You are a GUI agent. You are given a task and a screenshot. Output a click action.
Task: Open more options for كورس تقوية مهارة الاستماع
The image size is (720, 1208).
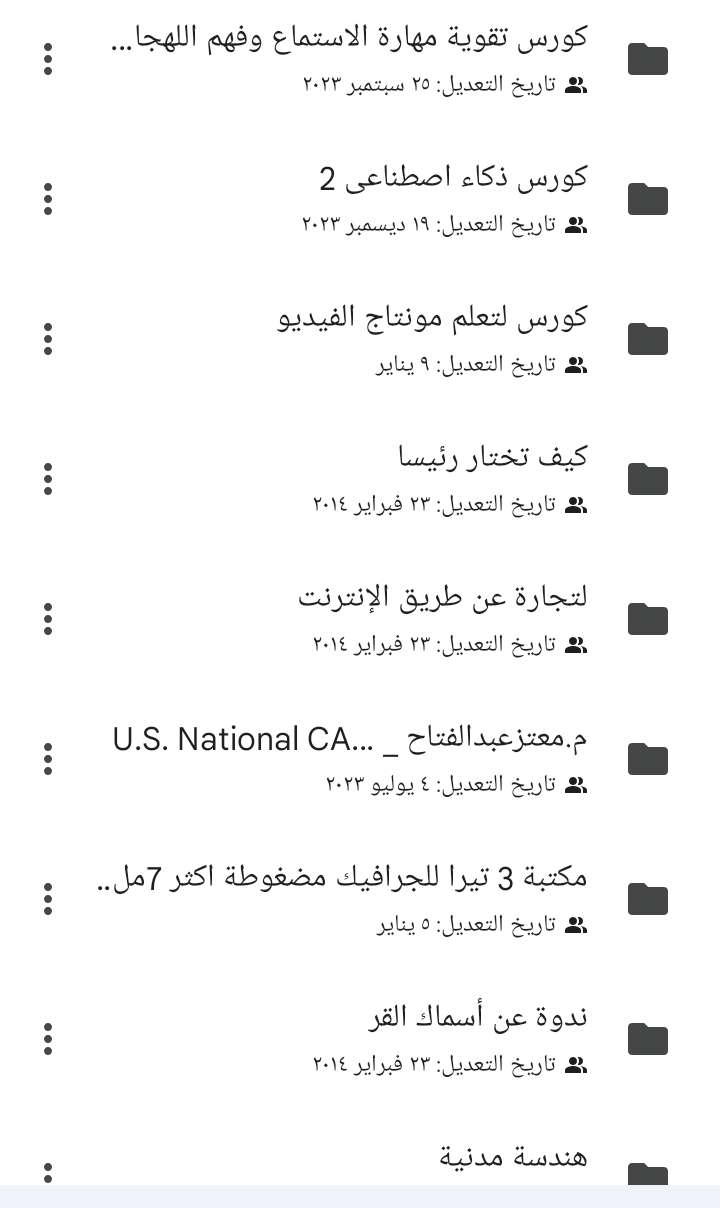pyautogui.click(x=48, y=60)
